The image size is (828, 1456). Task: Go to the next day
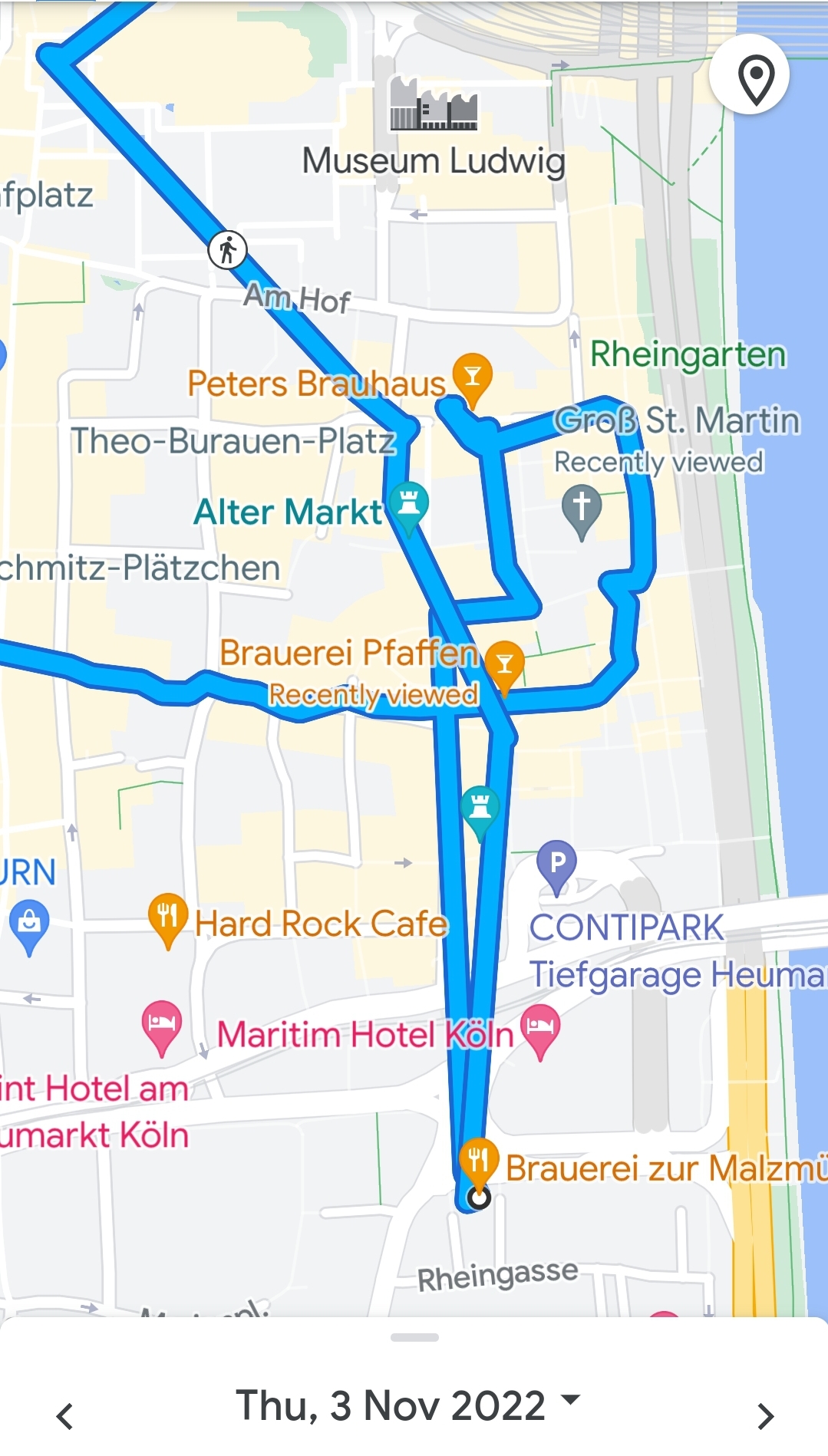764,1416
